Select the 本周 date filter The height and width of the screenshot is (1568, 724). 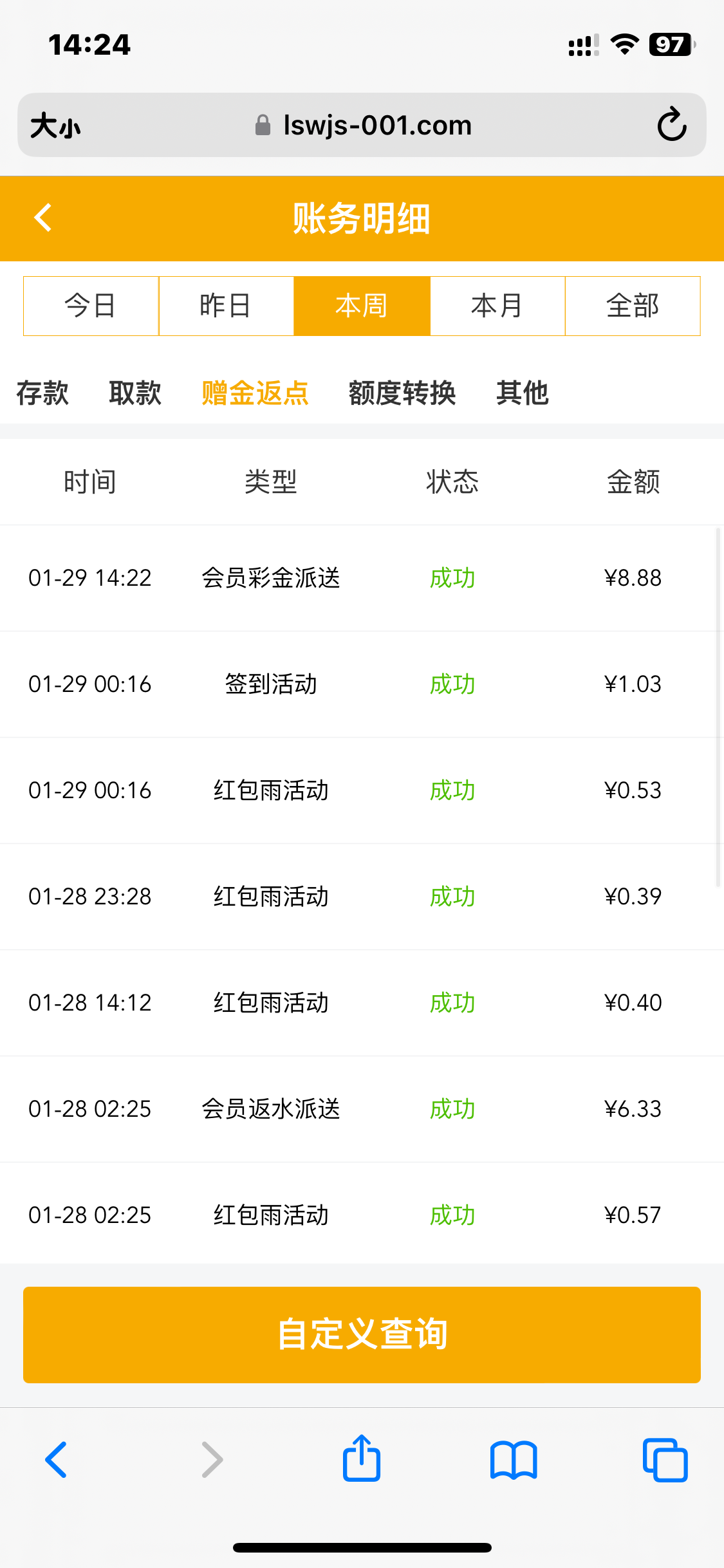click(x=362, y=306)
